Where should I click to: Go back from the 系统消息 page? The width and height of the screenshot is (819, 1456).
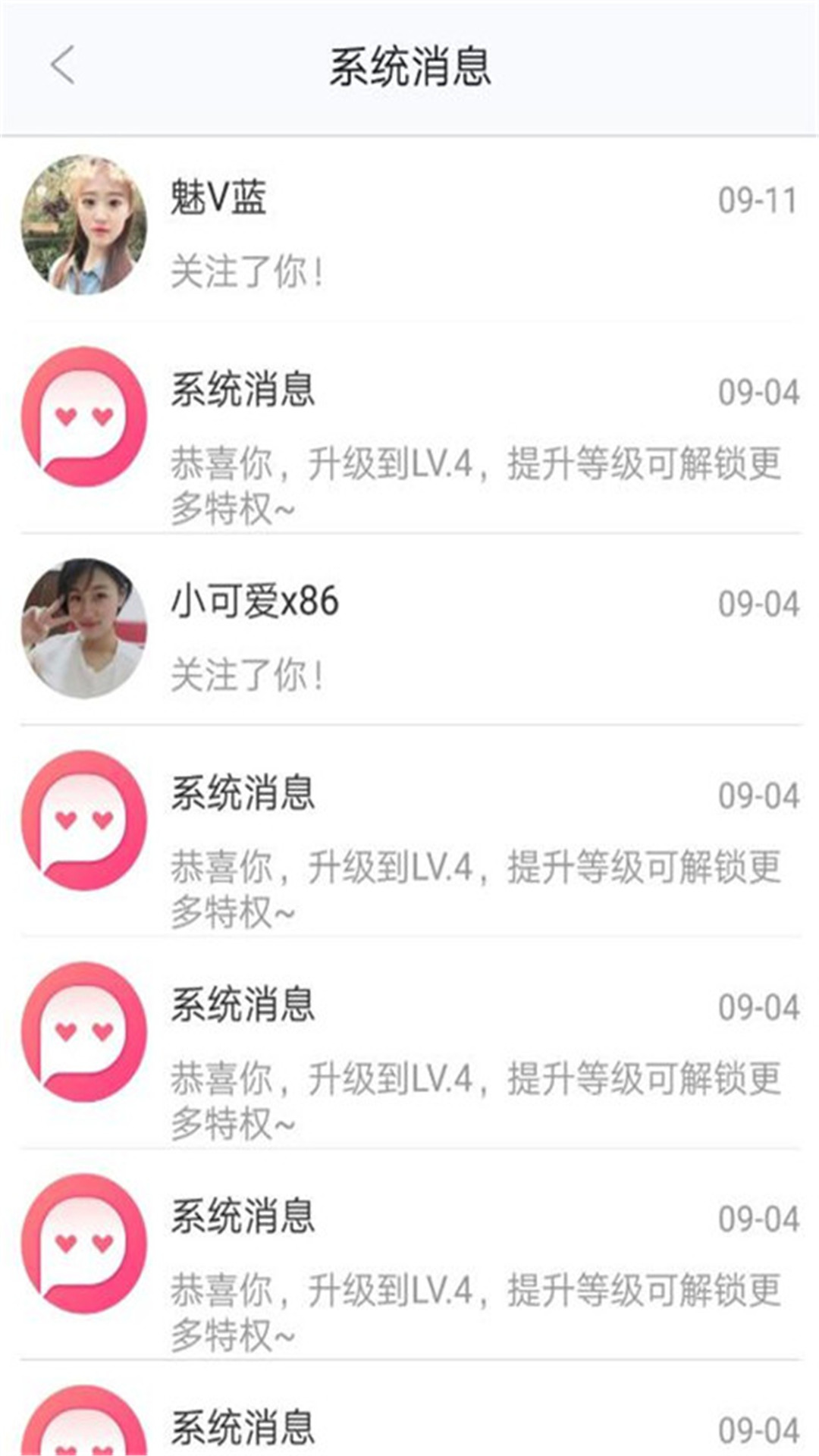click(63, 65)
